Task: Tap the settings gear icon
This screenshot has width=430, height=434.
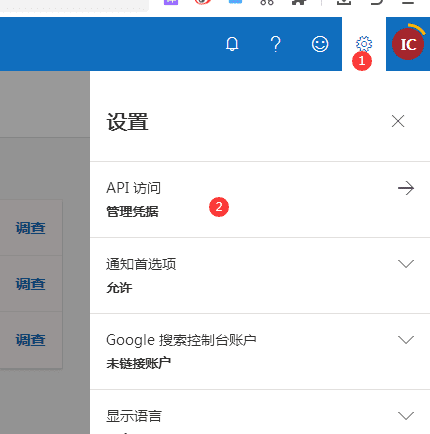Action: (x=364, y=44)
